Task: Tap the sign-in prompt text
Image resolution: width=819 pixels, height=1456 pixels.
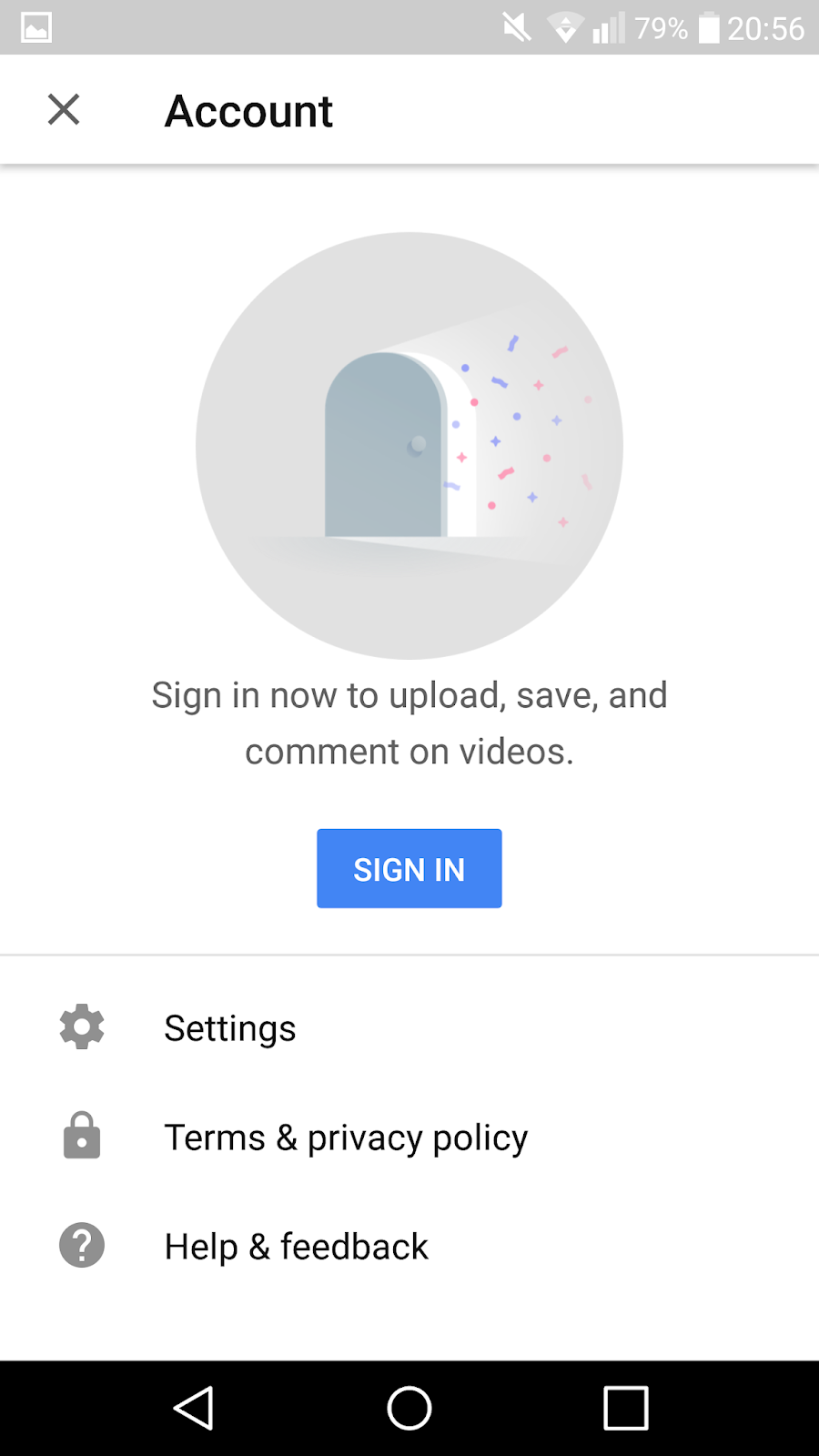Action: pos(409,722)
